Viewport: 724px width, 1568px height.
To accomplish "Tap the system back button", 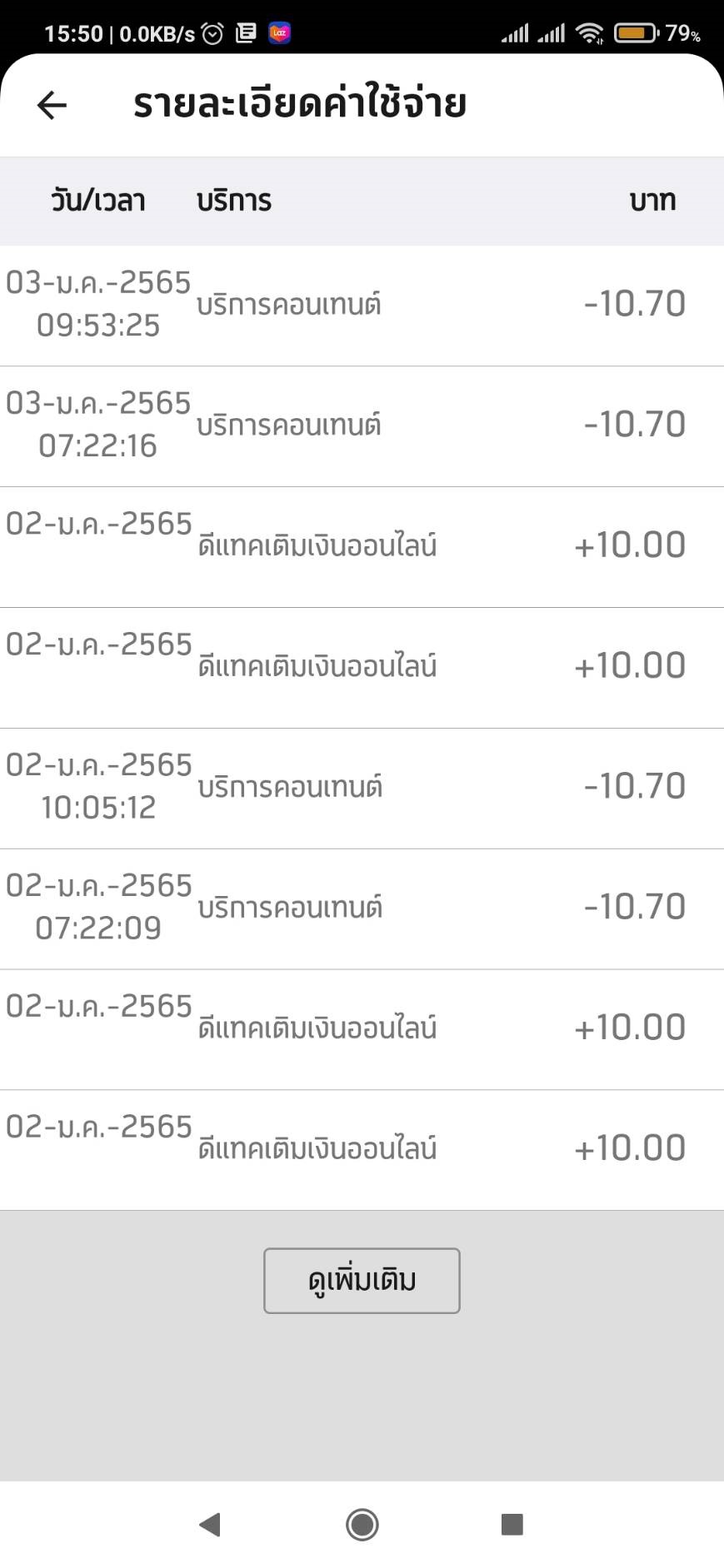I will [210, 1525].
